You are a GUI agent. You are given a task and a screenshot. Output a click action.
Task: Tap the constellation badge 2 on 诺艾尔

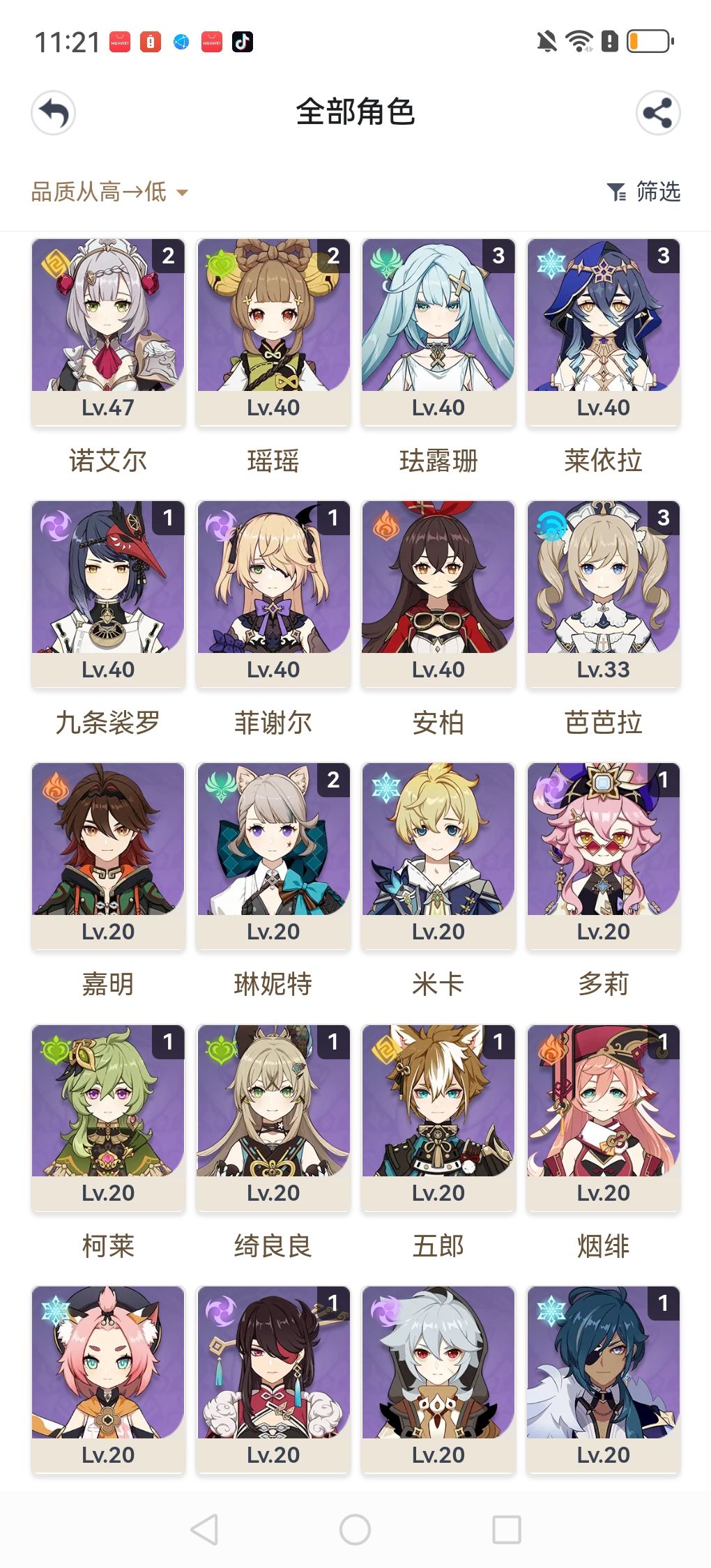pos(167,254)
